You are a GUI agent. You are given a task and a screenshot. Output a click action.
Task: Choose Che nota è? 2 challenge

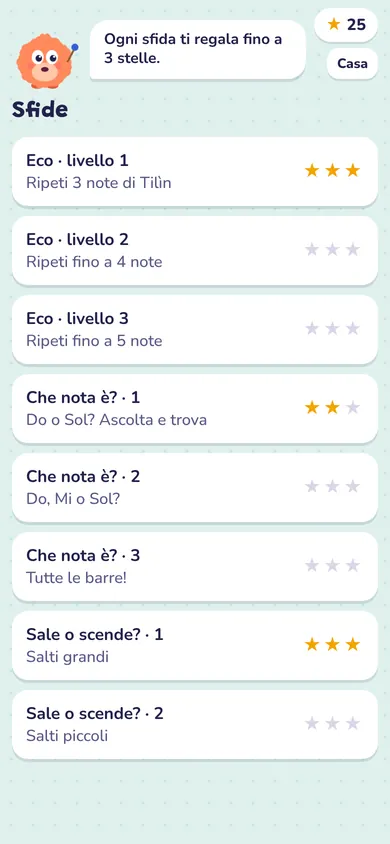click(x=195, y=487)
